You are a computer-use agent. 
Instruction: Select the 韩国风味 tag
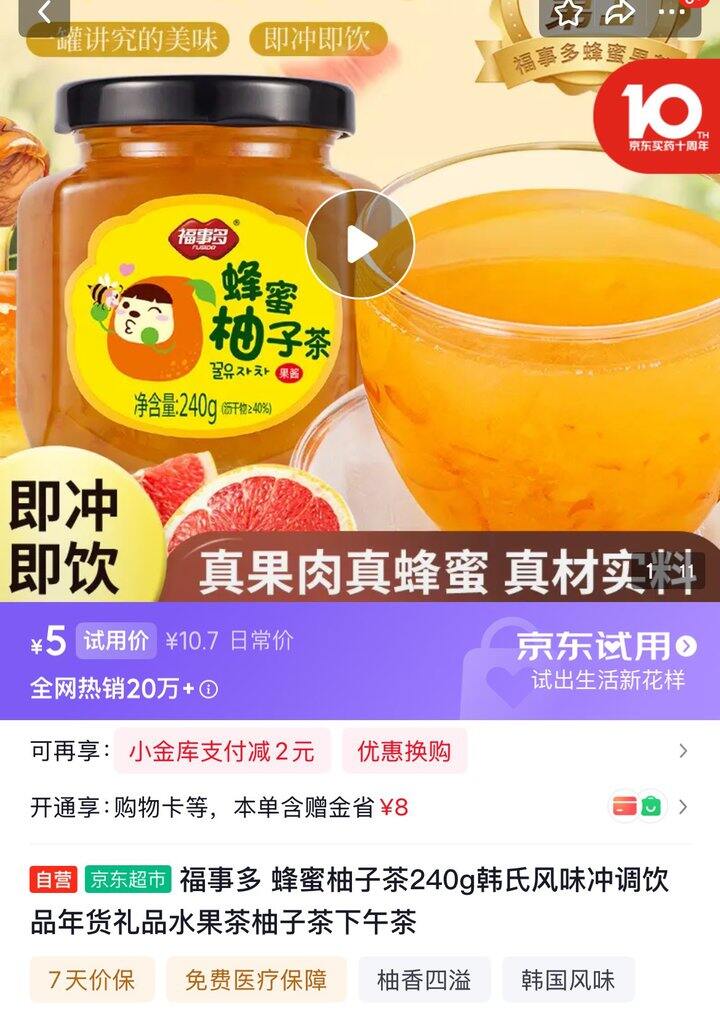point(568,980)
